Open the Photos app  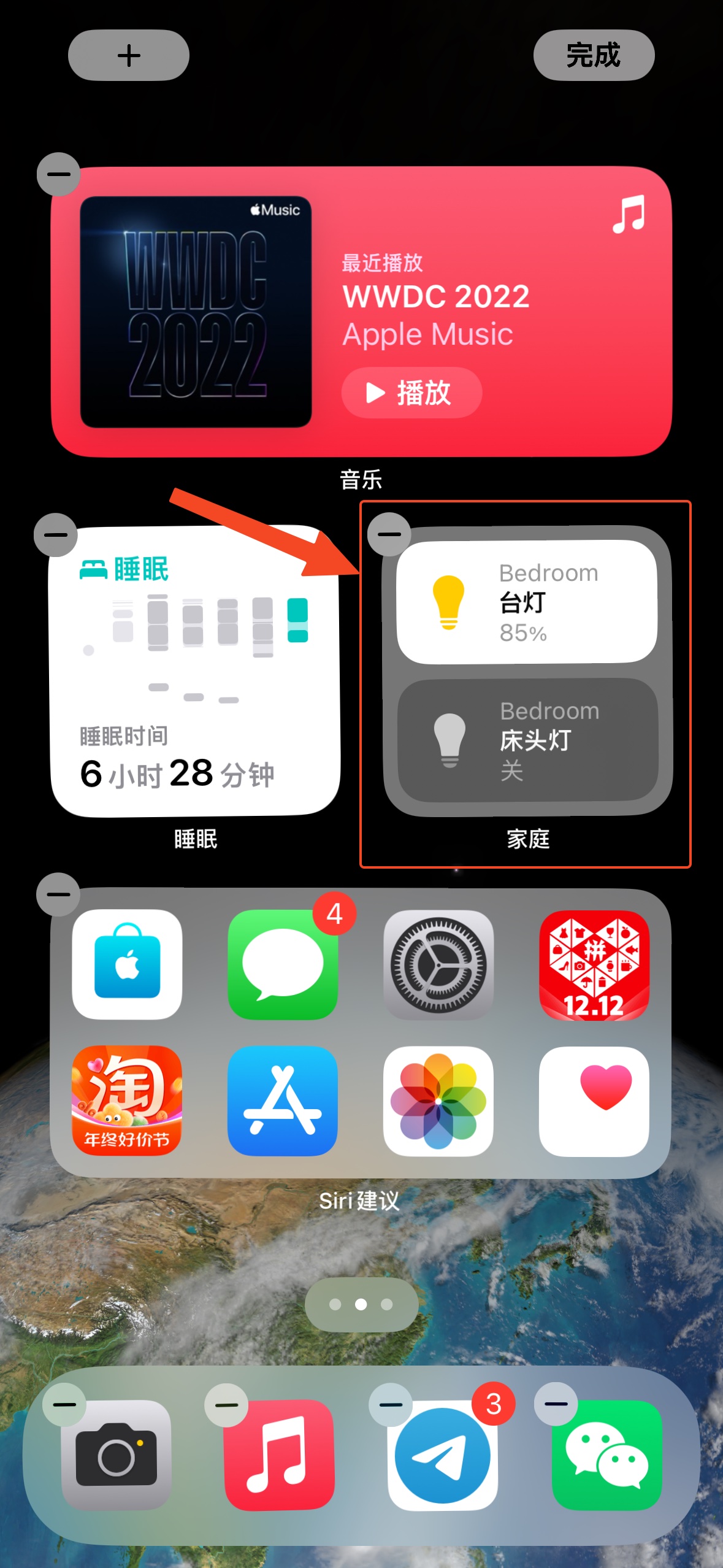point(438,1101)
